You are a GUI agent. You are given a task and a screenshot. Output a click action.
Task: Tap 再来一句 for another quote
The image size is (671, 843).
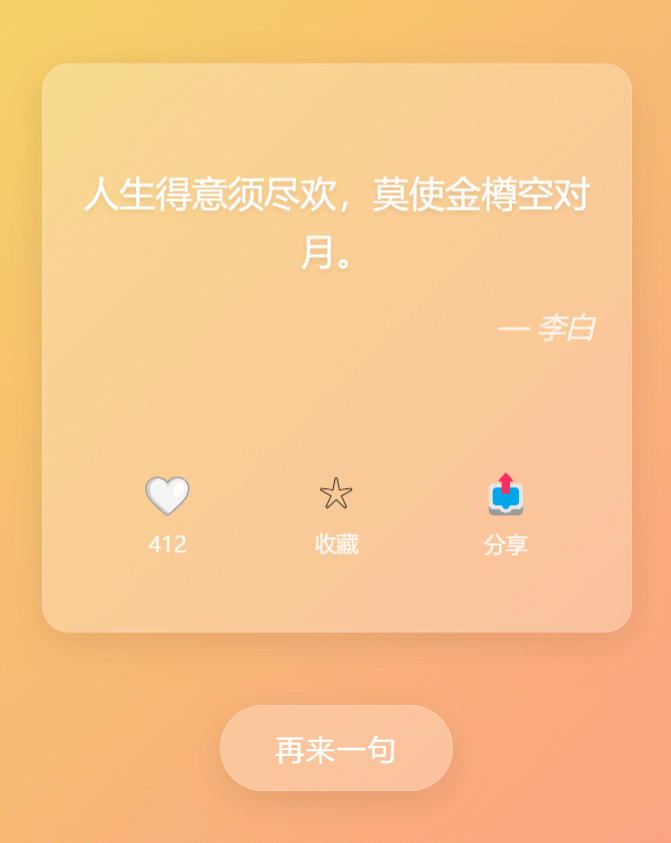tap(336, 748)
